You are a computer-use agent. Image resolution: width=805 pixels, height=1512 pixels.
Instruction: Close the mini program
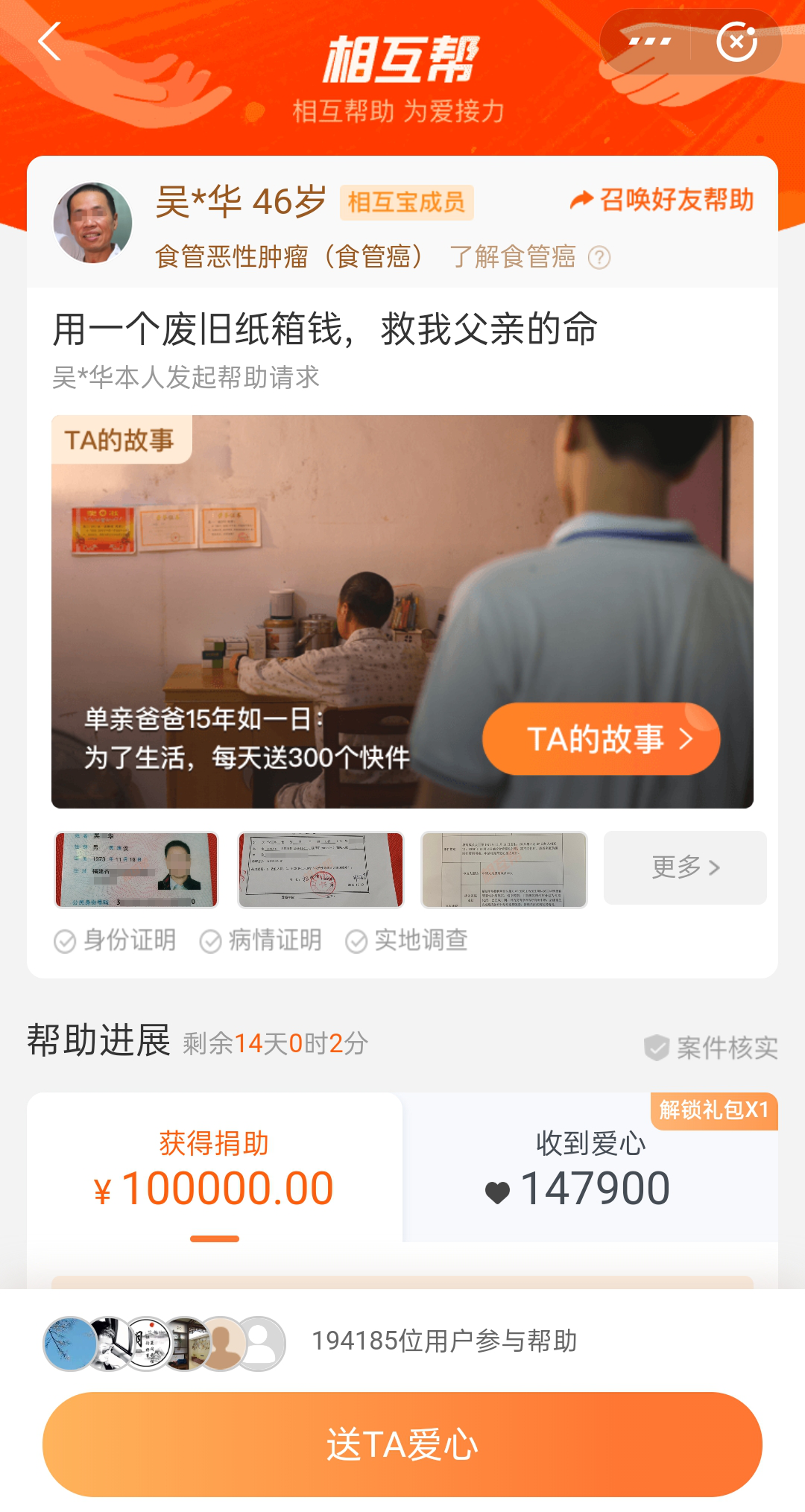[736, 42]
